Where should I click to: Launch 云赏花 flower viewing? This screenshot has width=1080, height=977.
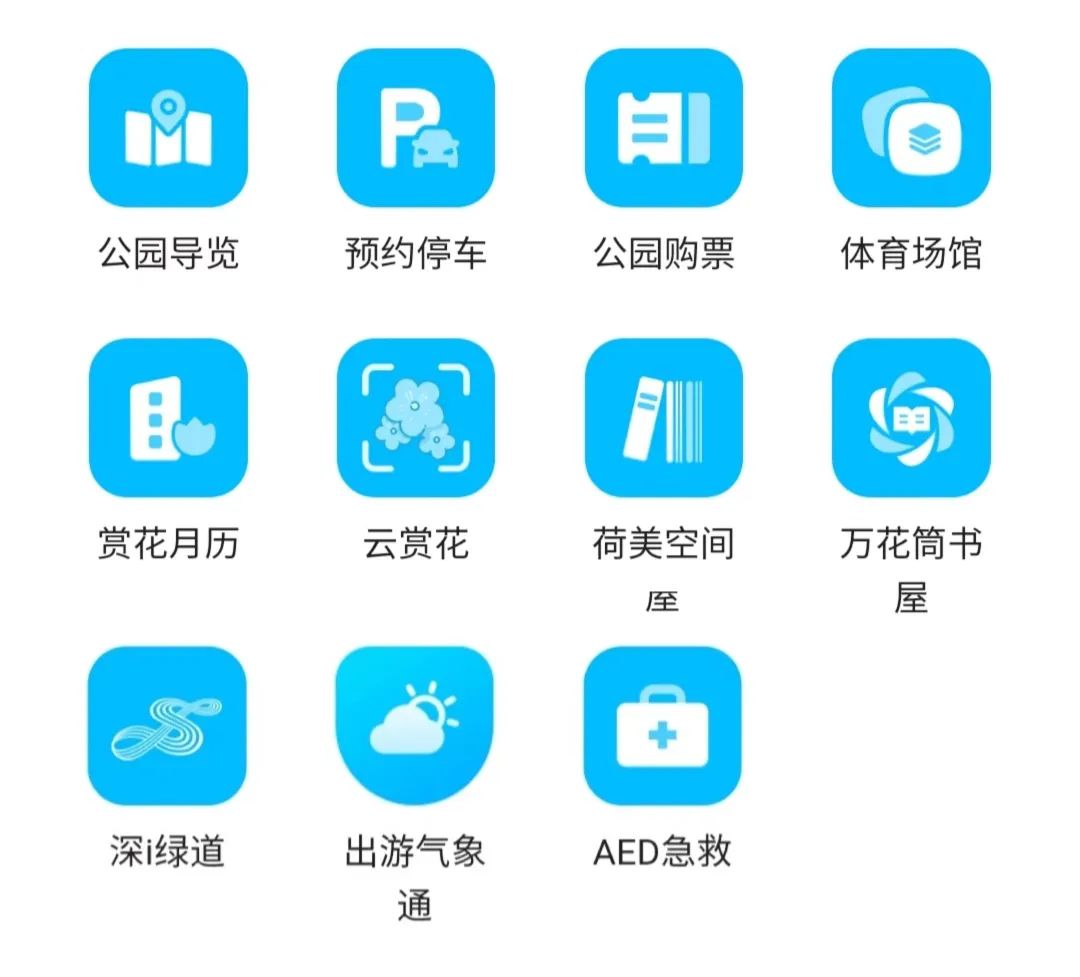[x=416, y=418]
